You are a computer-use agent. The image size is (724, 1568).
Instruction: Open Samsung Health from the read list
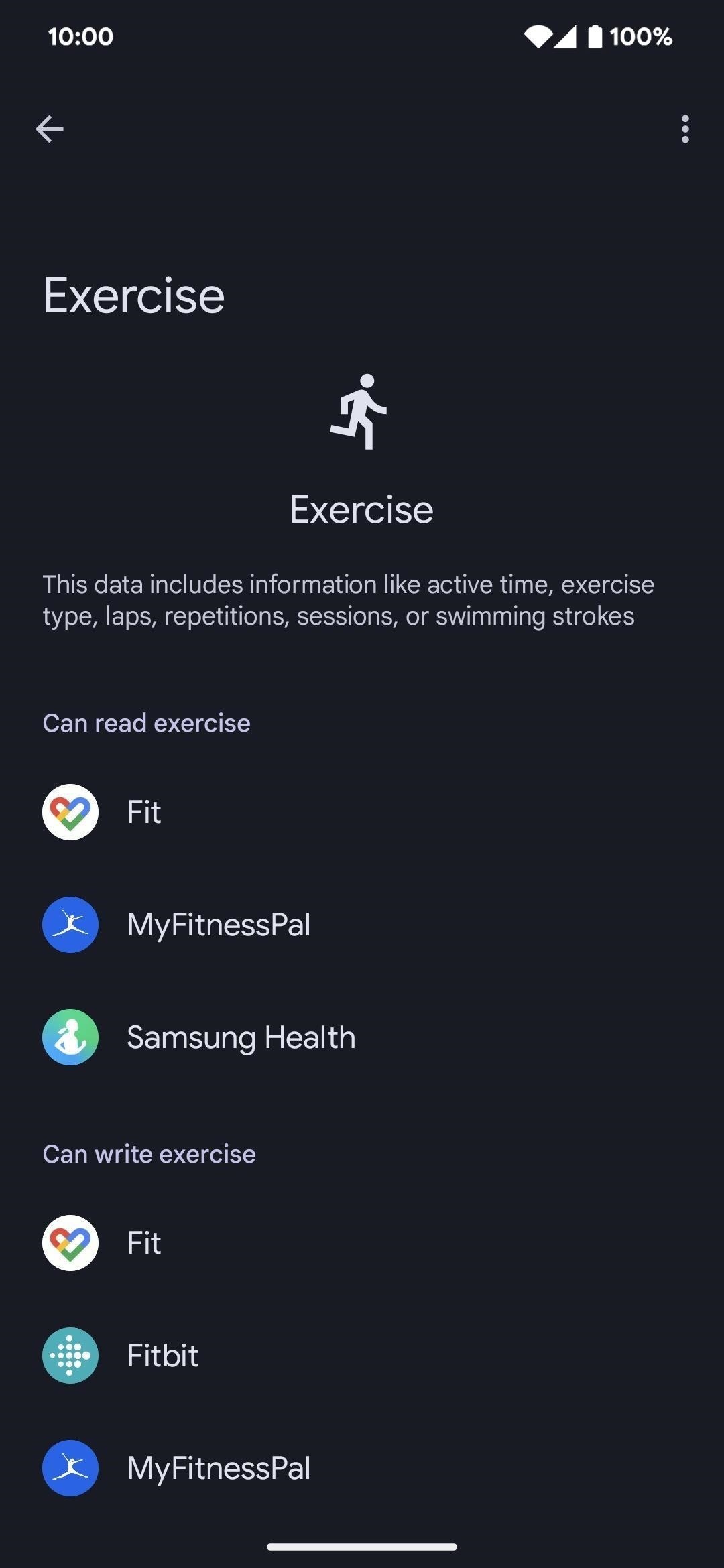pyautogui.click(x=241, y=1037)
